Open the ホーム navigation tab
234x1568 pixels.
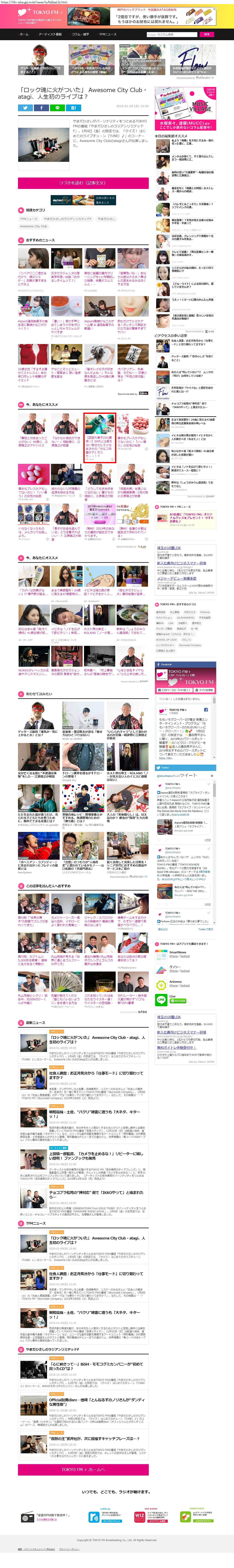click(24, 34)
